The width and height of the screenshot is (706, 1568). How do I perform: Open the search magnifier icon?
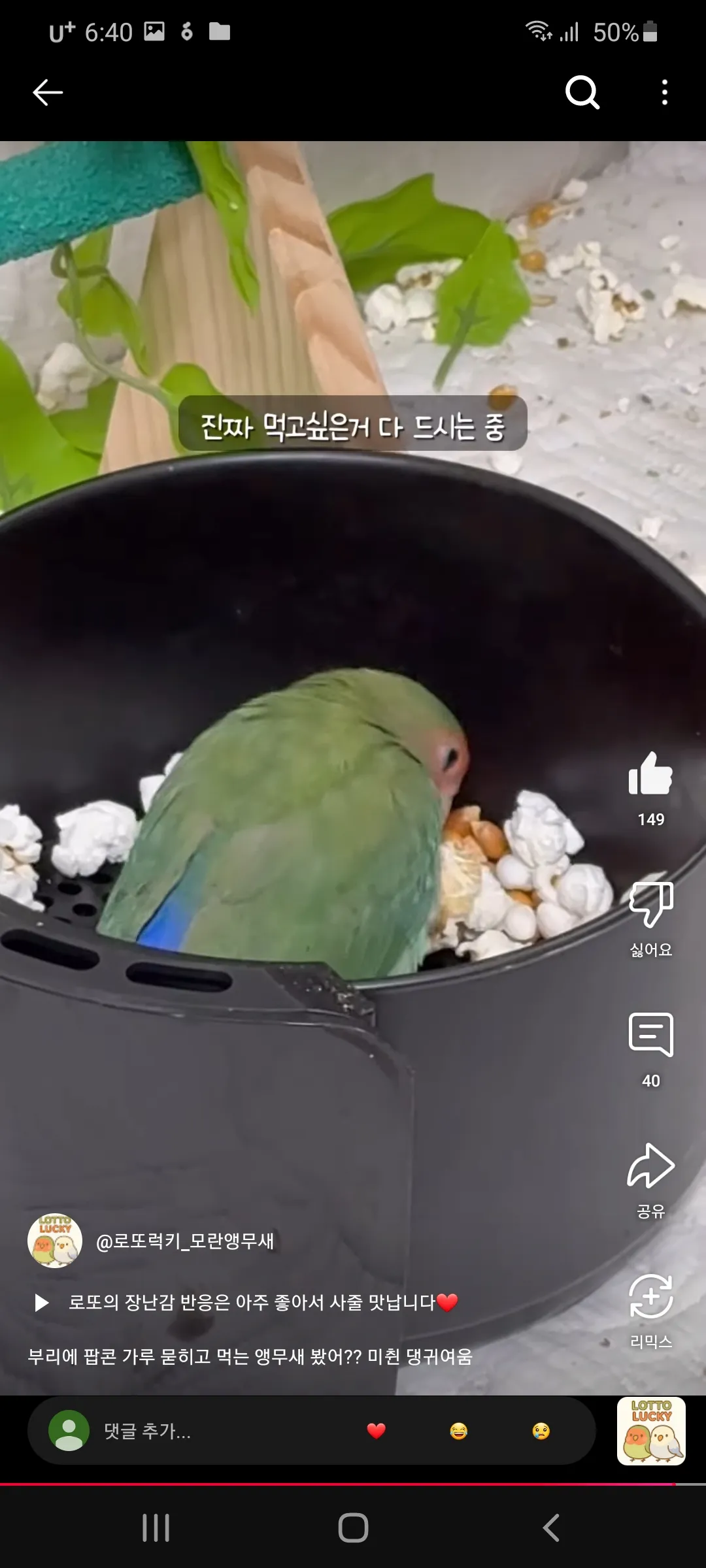582,92
